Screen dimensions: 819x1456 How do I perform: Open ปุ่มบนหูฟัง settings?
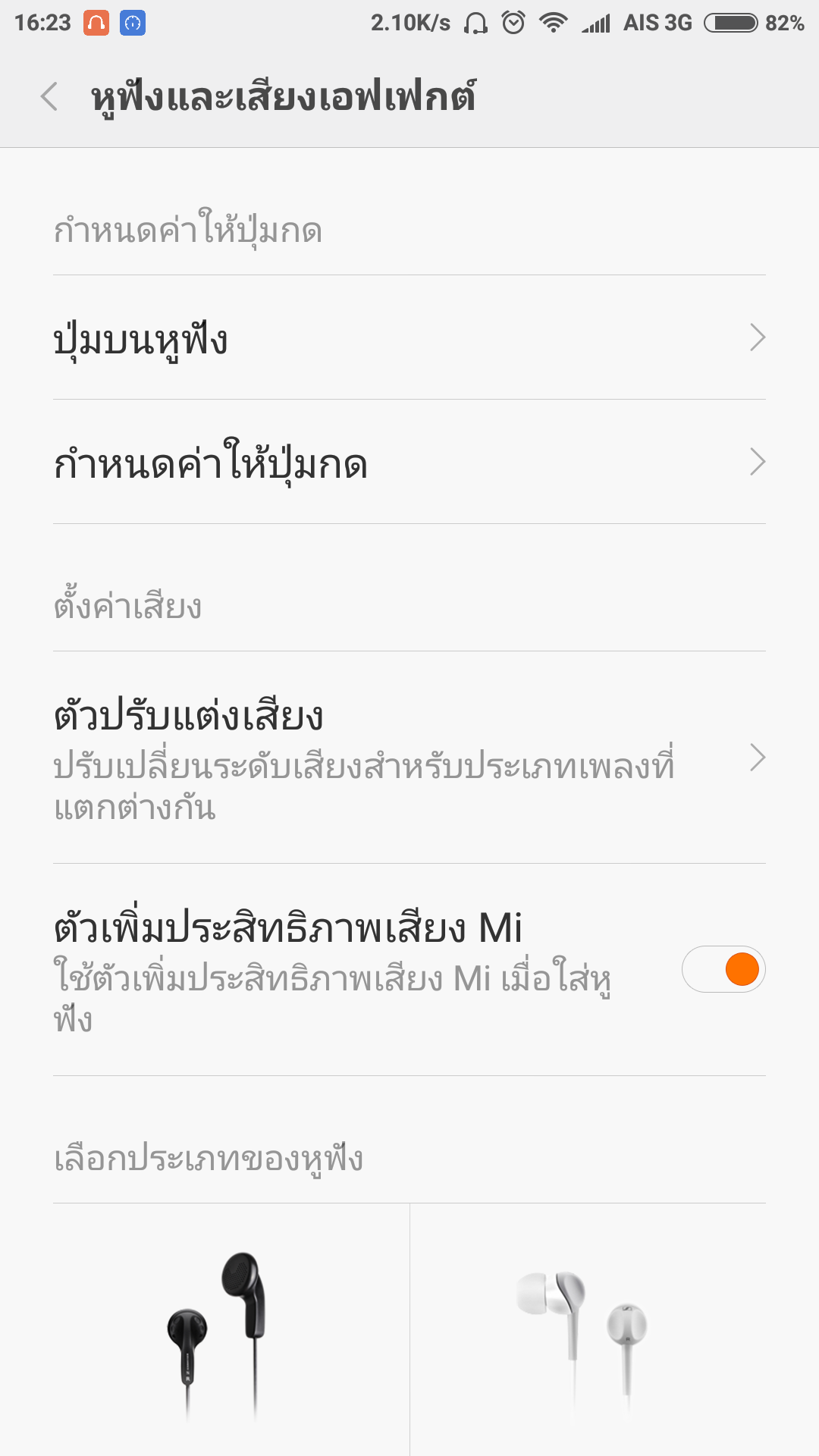tap(409, 338)
